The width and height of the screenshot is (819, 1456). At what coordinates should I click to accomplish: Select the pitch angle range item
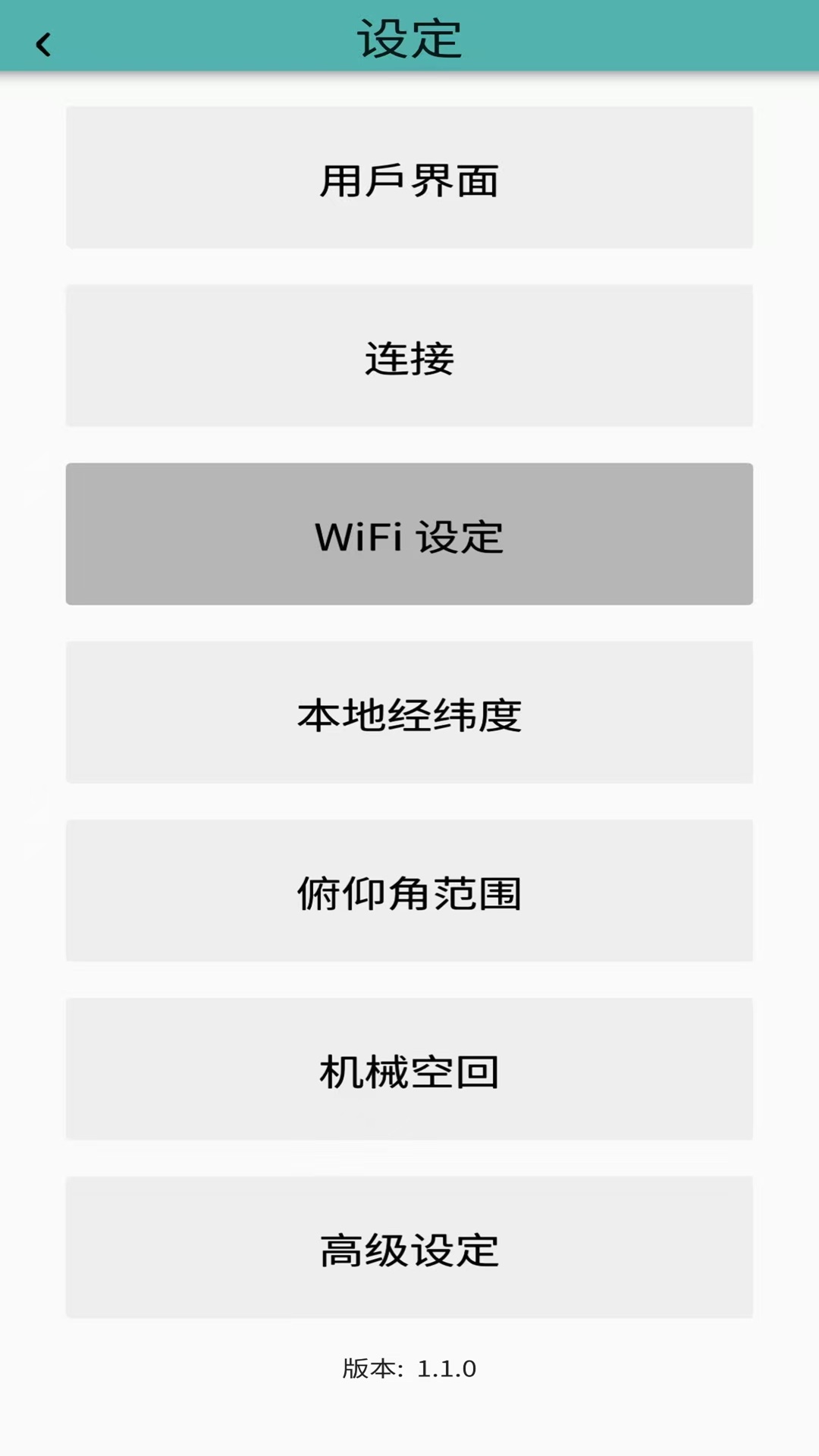tap(409, 892)
